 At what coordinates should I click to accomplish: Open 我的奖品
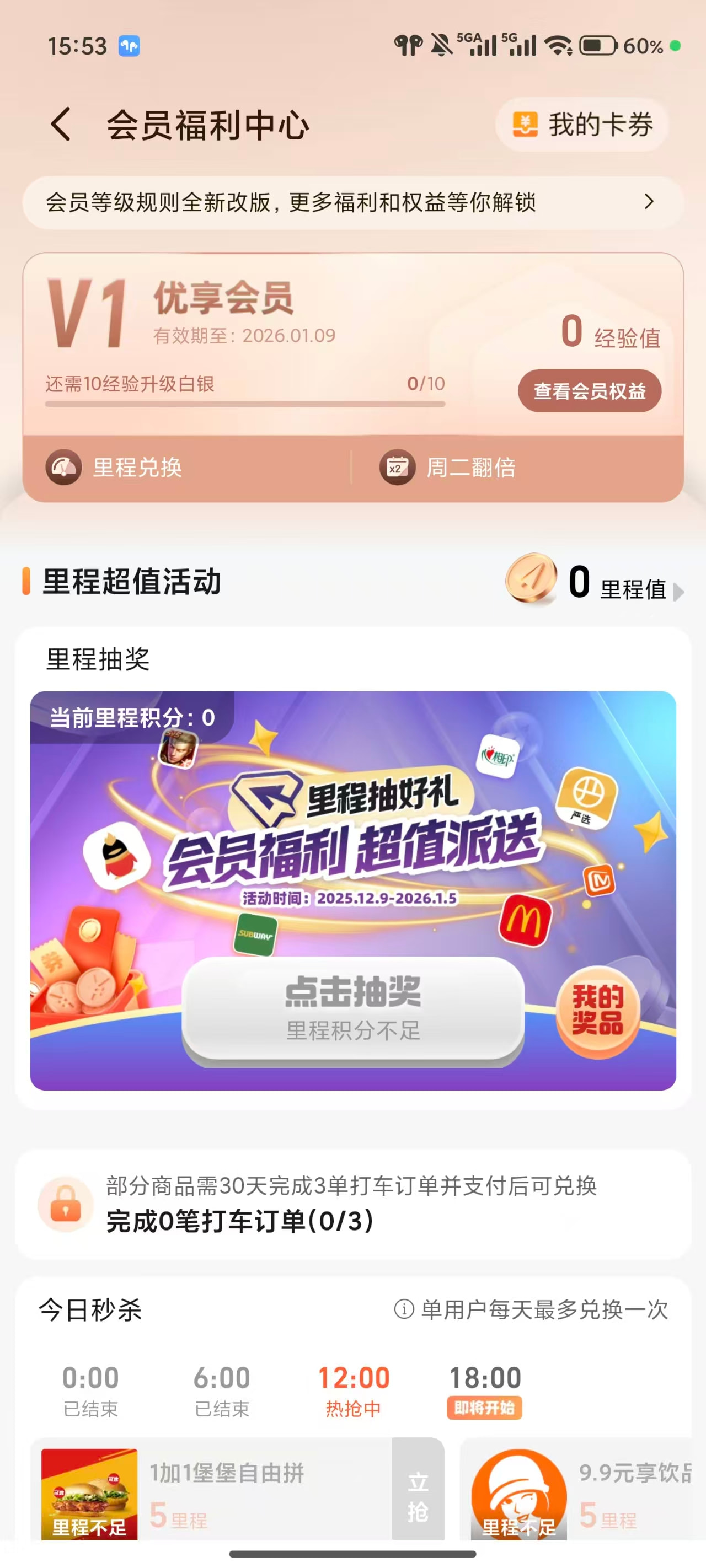coord(597,1010)
